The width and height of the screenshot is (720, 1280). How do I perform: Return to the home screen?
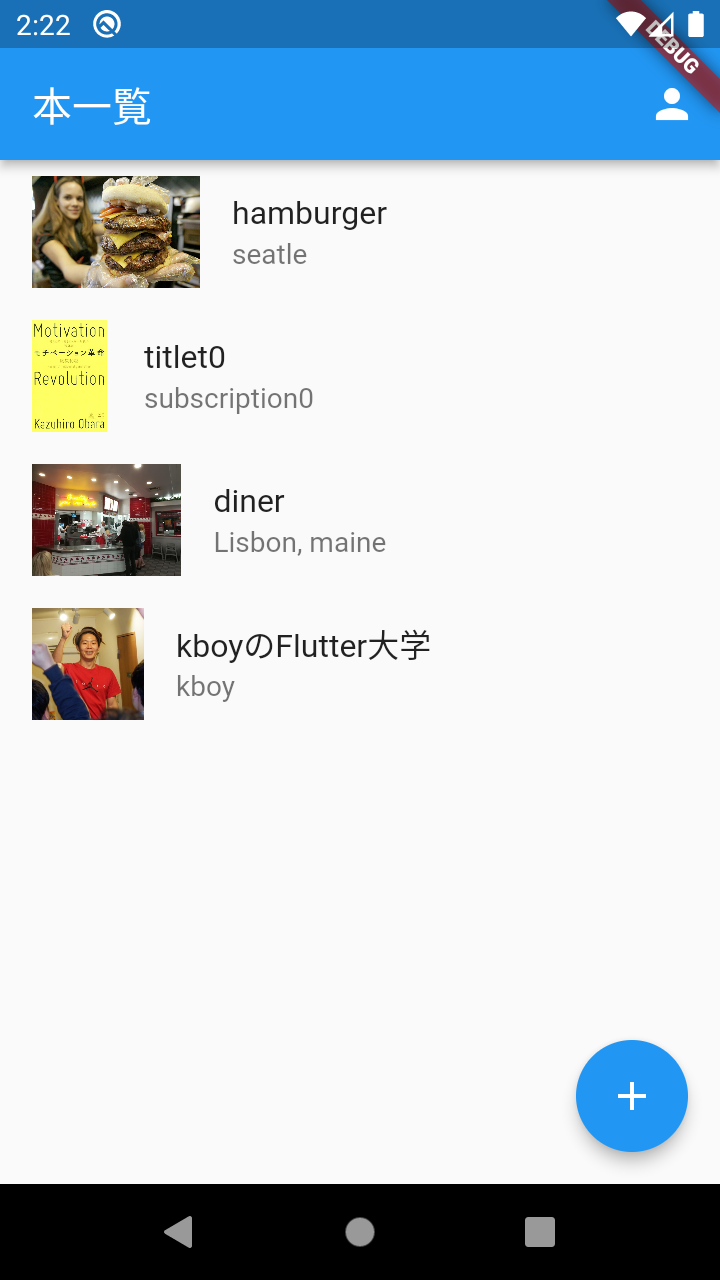pos(360,1232)
